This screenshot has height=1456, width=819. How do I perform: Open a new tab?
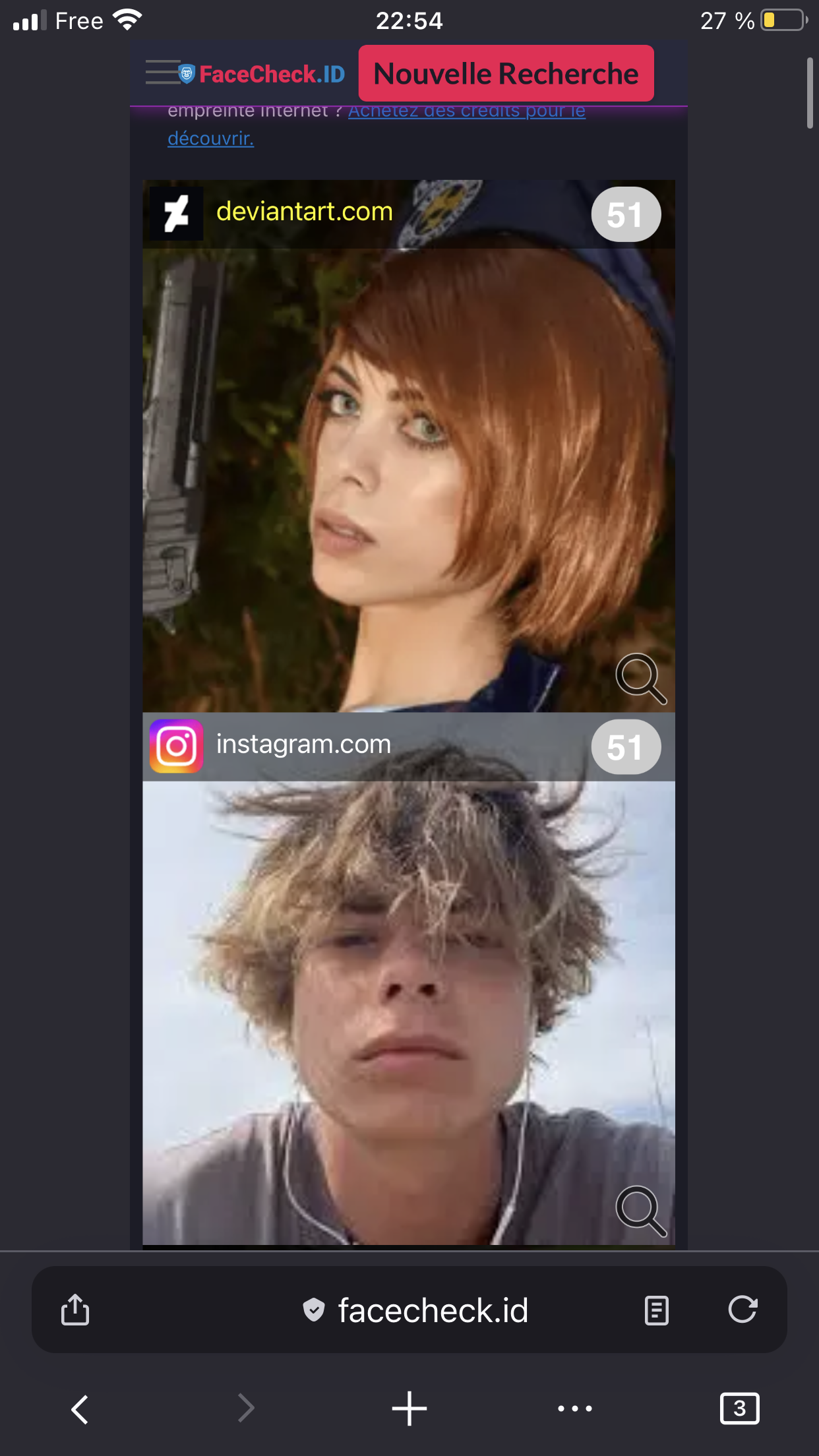409,1409
